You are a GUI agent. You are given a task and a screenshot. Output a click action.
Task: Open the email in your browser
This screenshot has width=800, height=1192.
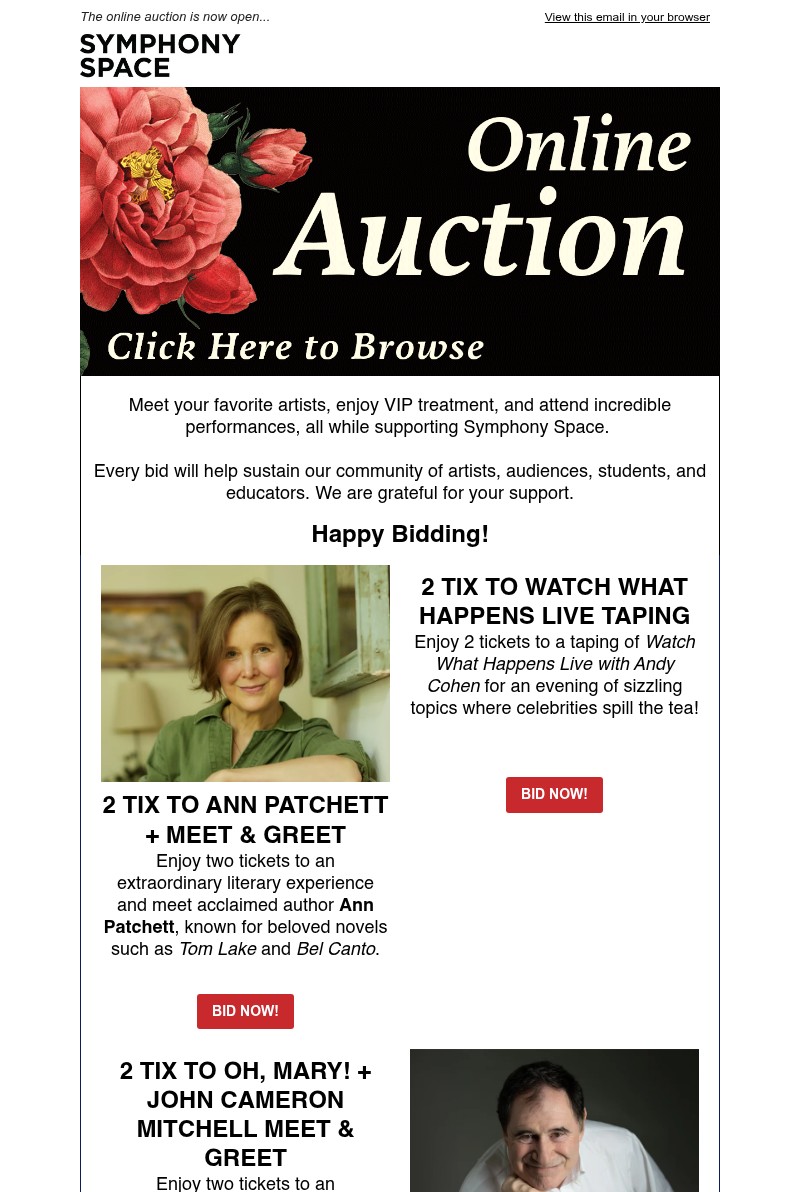pos(627,17)
